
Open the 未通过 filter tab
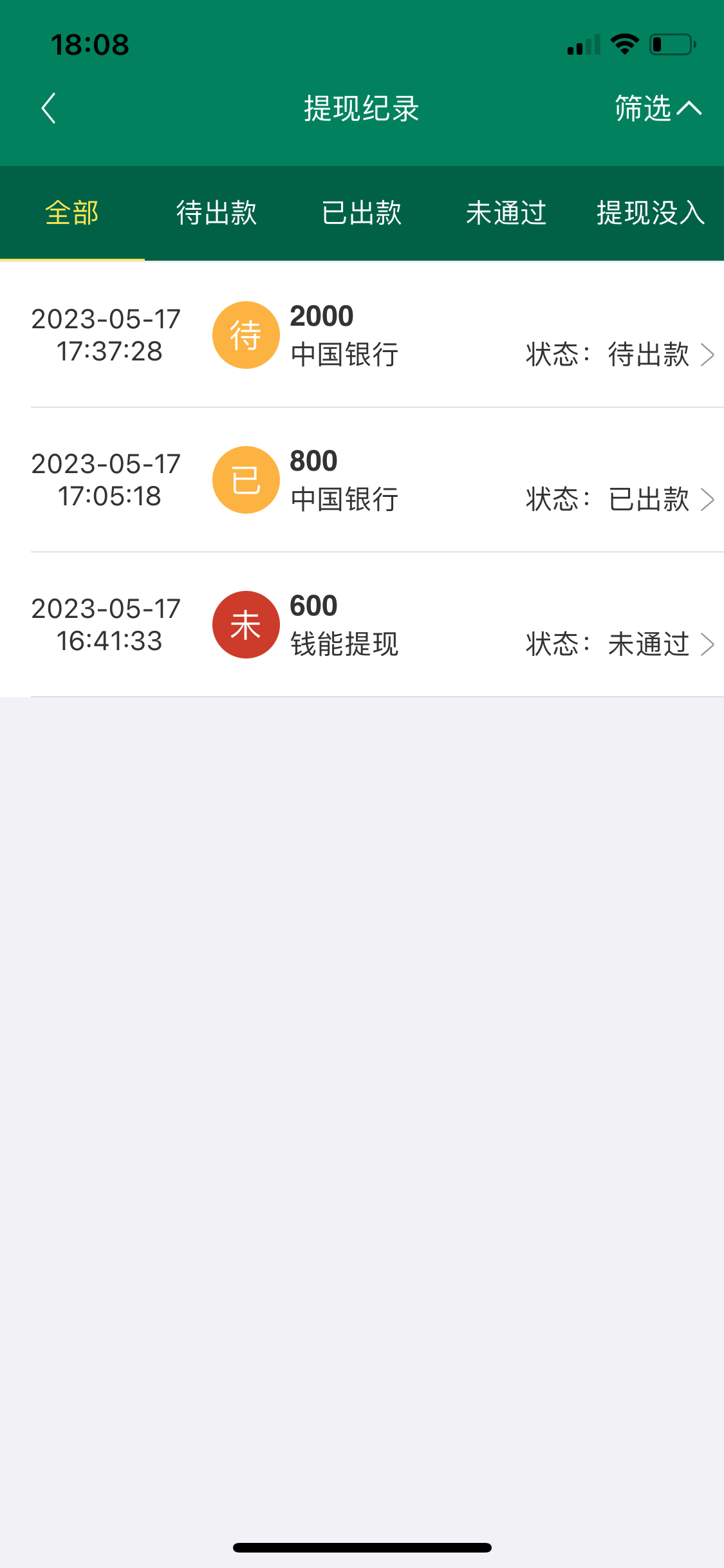(506, 213)
